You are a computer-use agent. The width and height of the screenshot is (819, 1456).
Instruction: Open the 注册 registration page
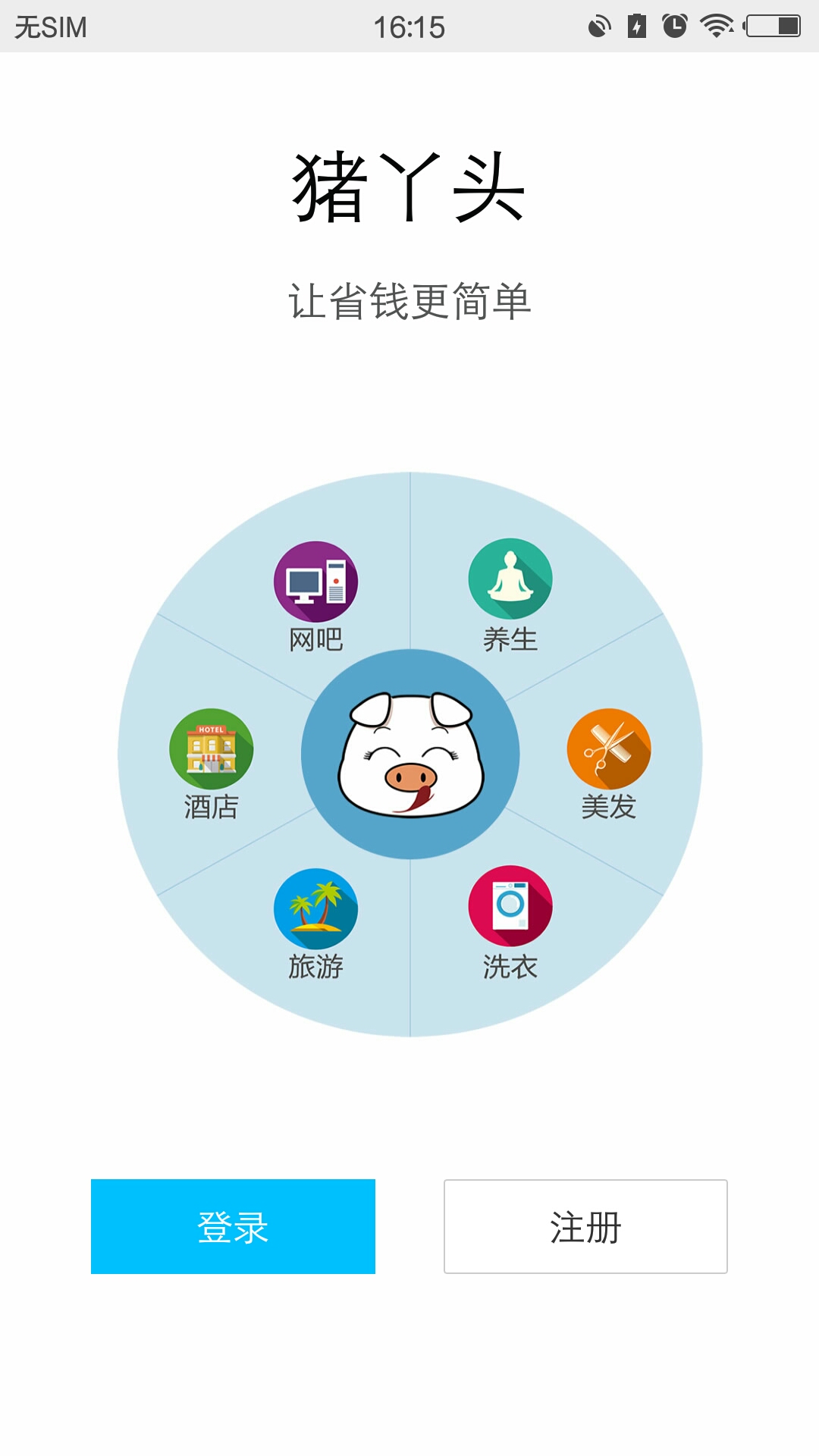coord(585,1226)
